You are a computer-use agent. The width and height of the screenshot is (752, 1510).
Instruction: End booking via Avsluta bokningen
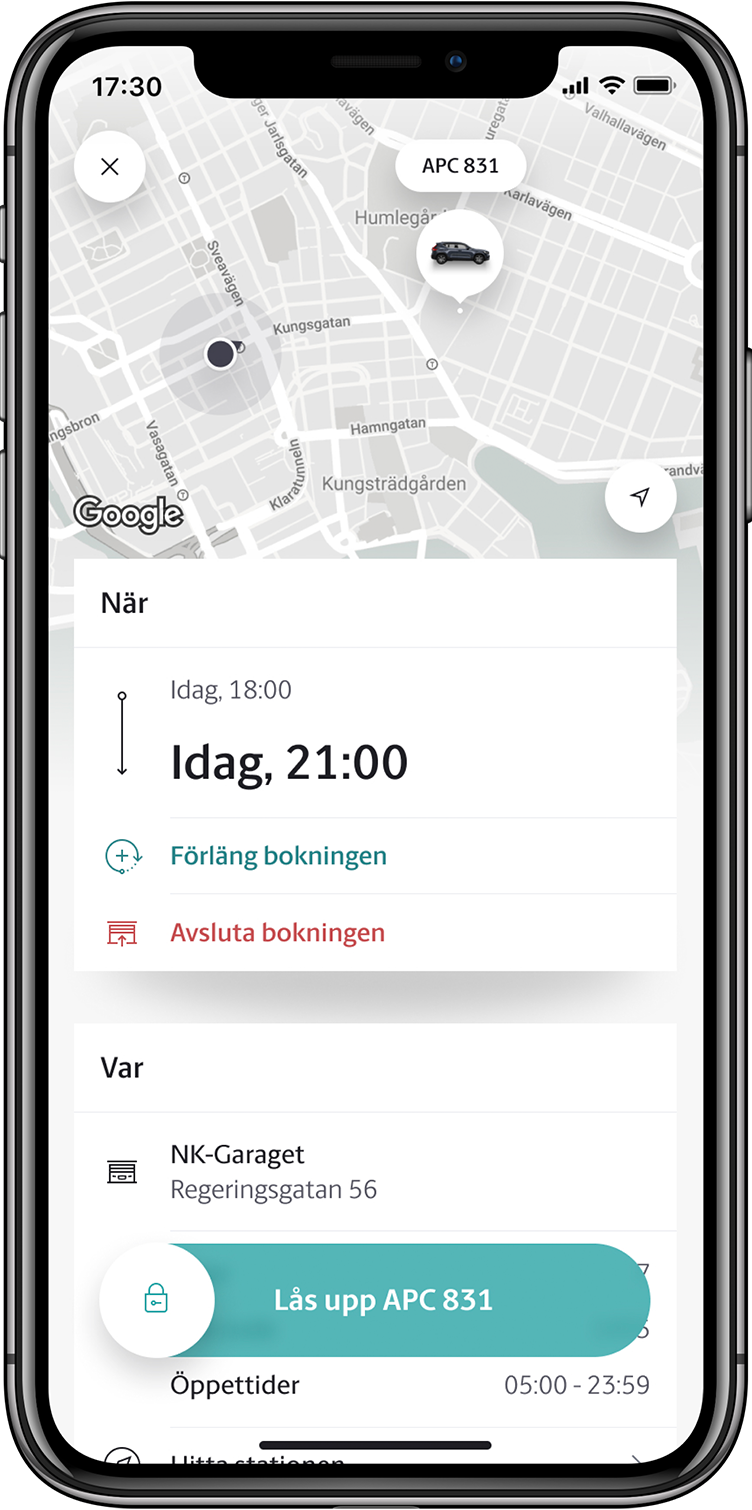tap(277, 933)
